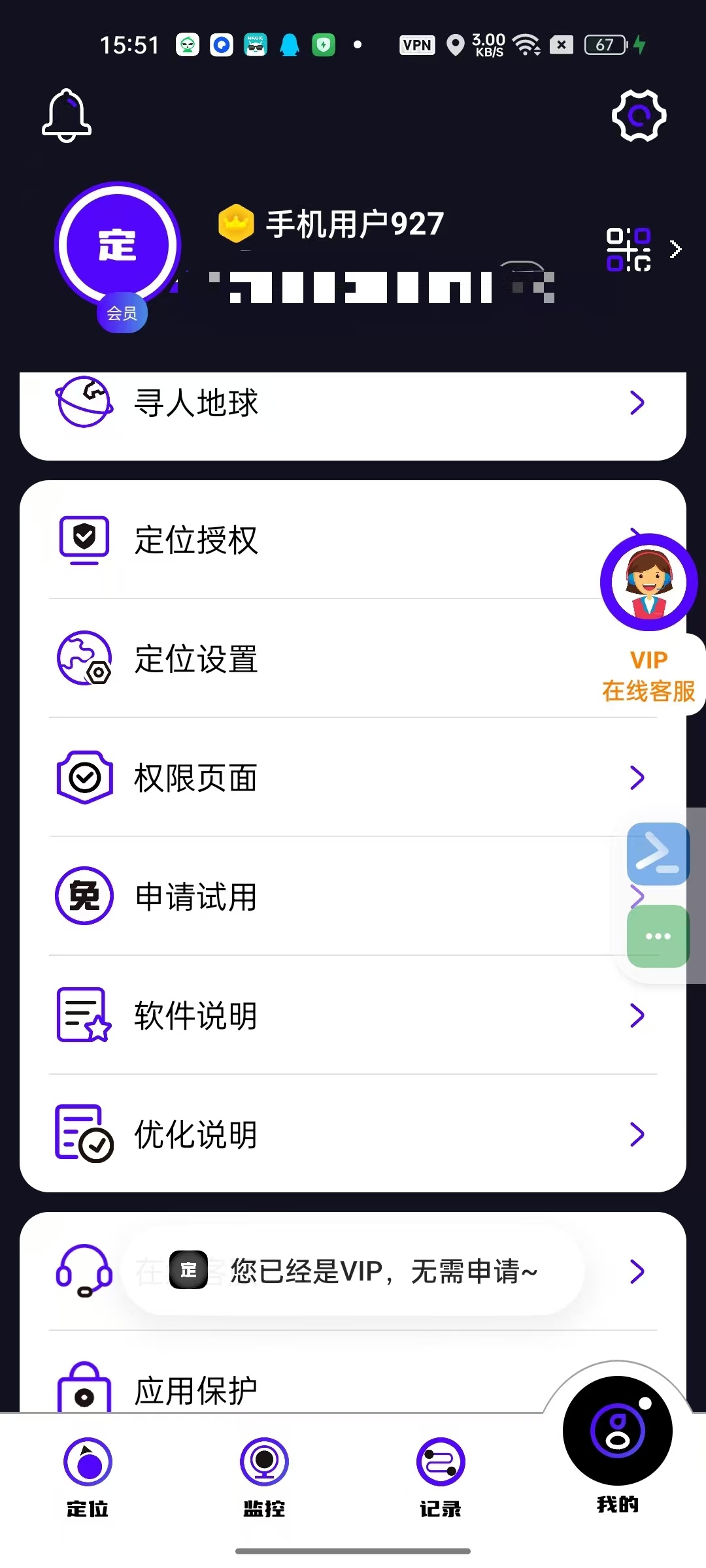This screenshot has height=1568, width=706.
Task: Tap the 定 profile avatar
Action: click(118, 246)
